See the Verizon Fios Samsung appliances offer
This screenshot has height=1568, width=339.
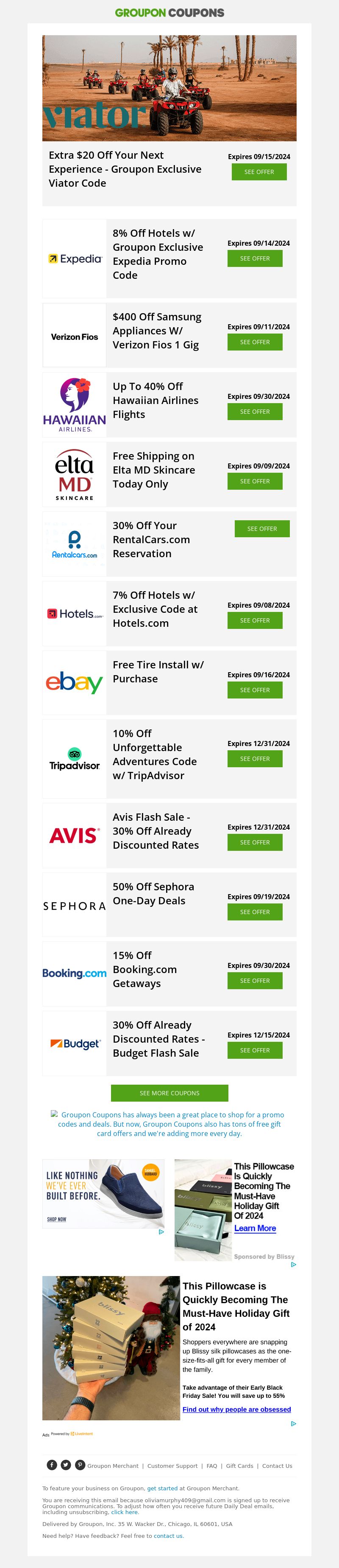pos(255,342)
